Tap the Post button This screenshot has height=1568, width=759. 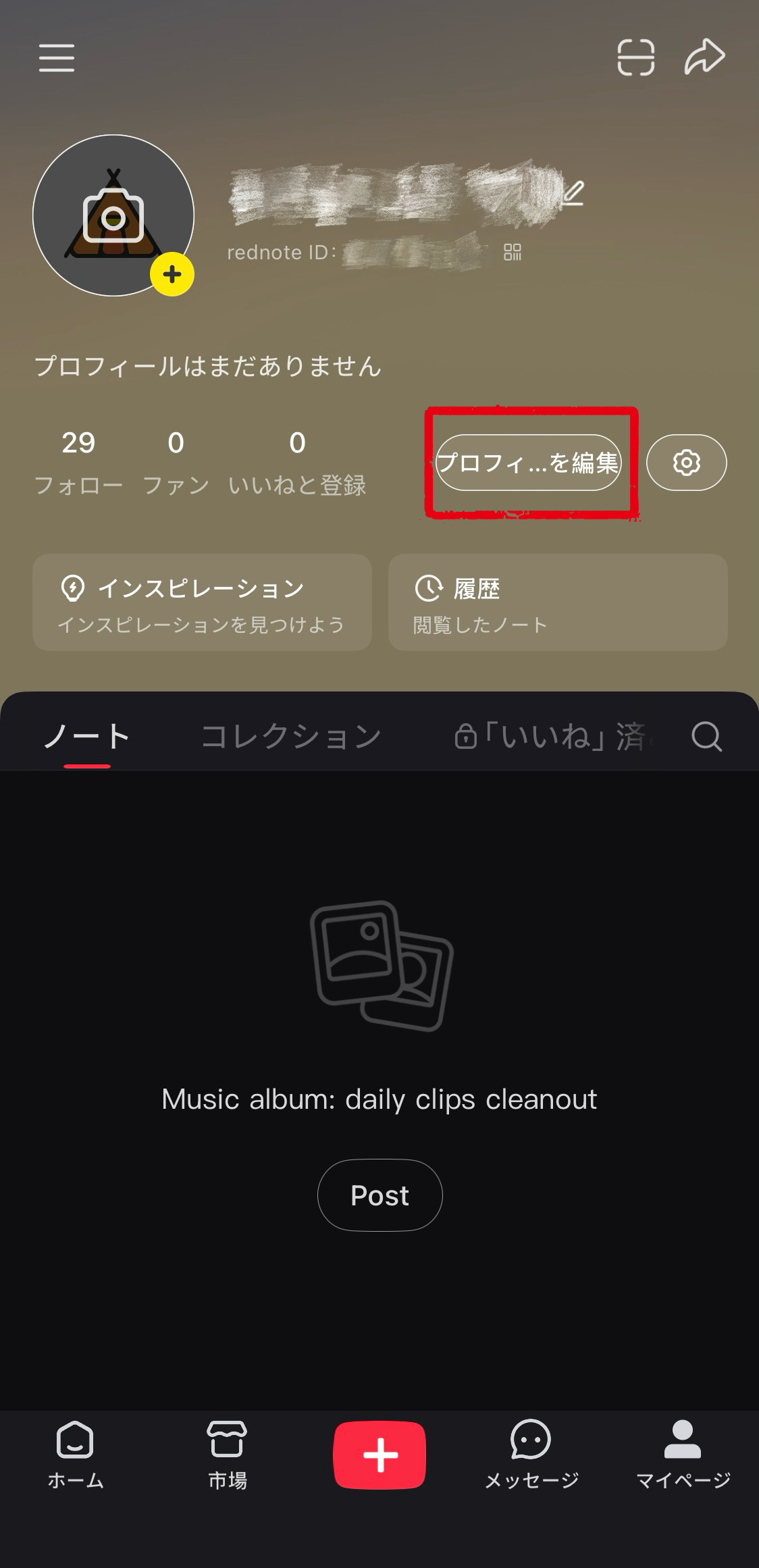pyautogui.click(x=379, y=1195)
